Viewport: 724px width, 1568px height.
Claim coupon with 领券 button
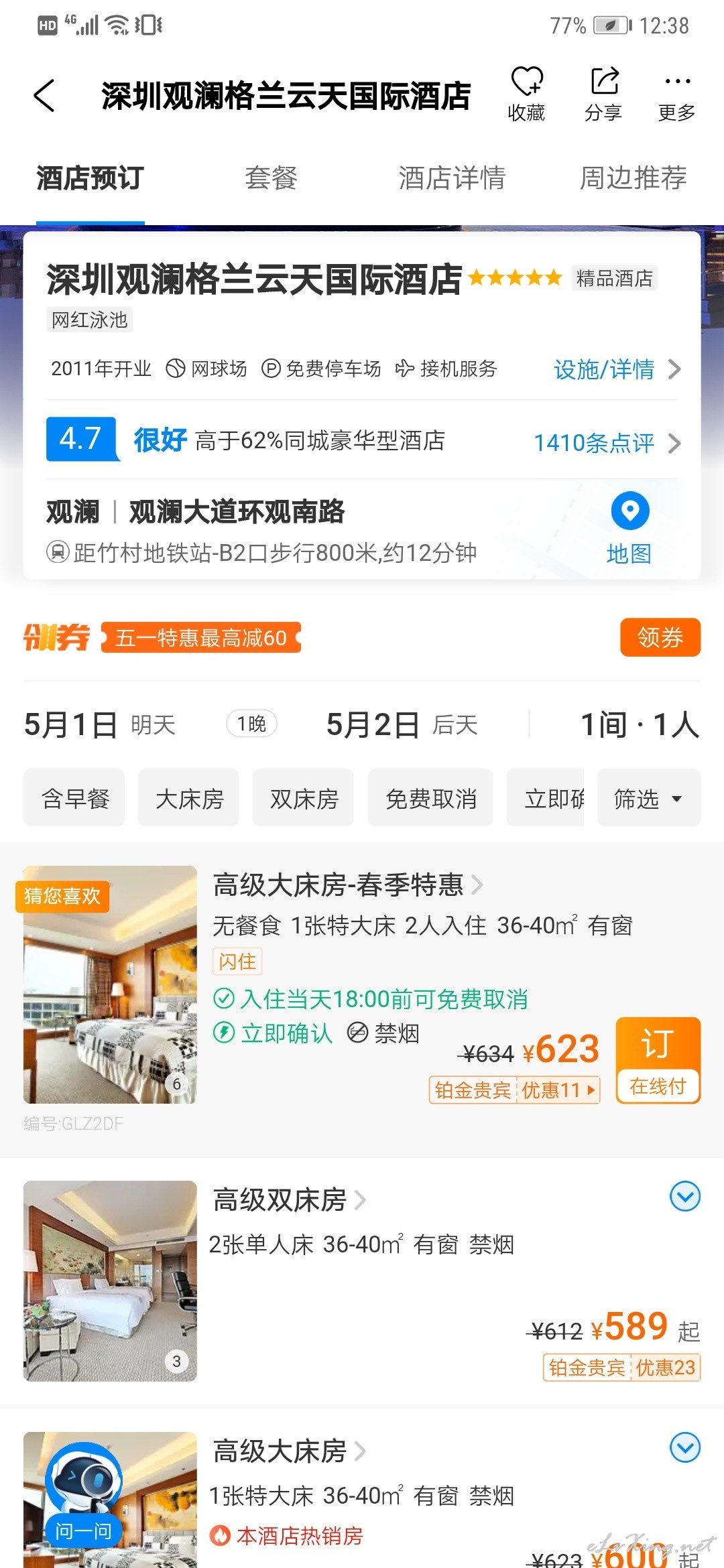(660, 637)
